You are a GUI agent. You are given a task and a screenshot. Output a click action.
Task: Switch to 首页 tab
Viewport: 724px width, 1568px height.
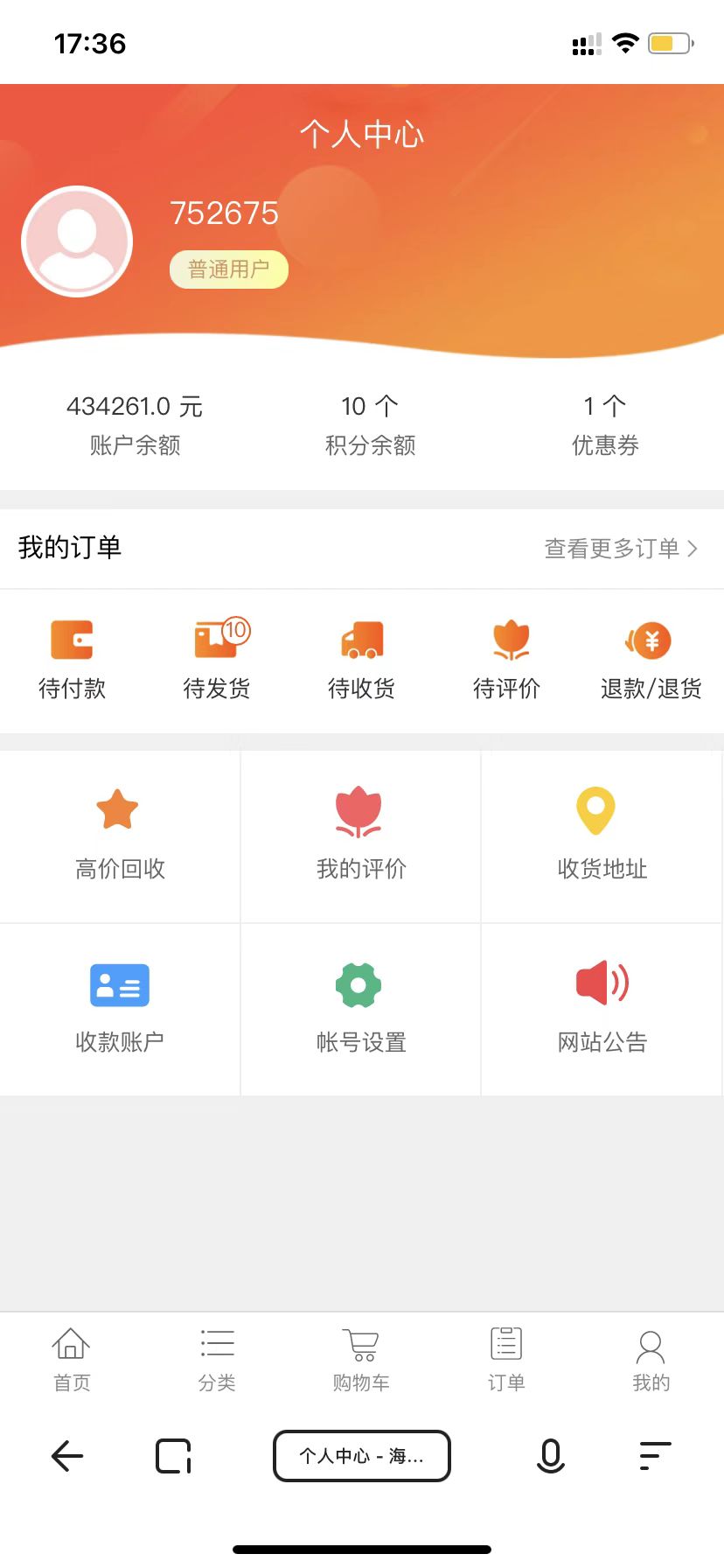72,1360
